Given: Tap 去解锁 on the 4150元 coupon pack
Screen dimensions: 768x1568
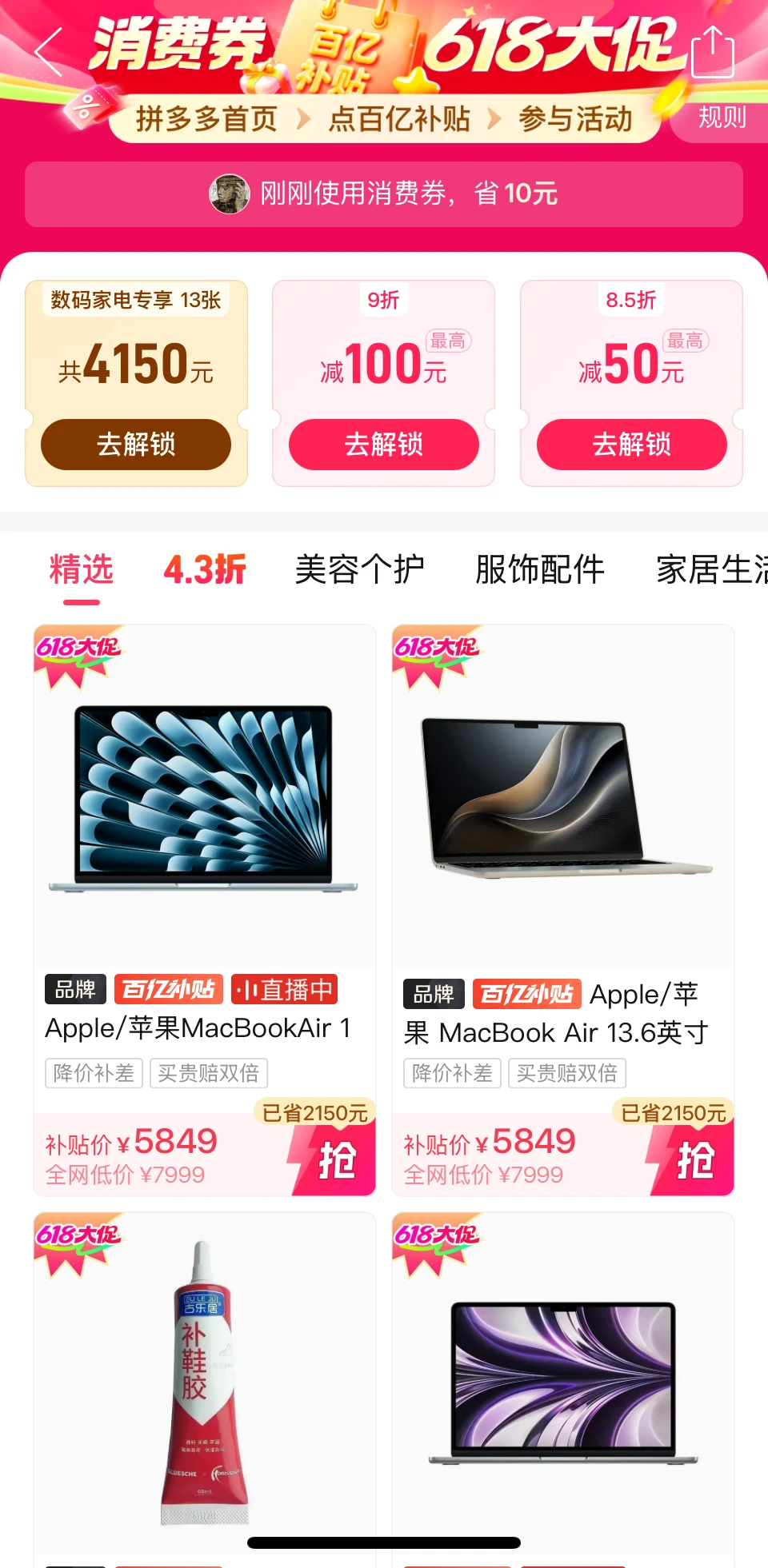Looking at the screenshot, I should pyautogui.click(x=135, y=444).
